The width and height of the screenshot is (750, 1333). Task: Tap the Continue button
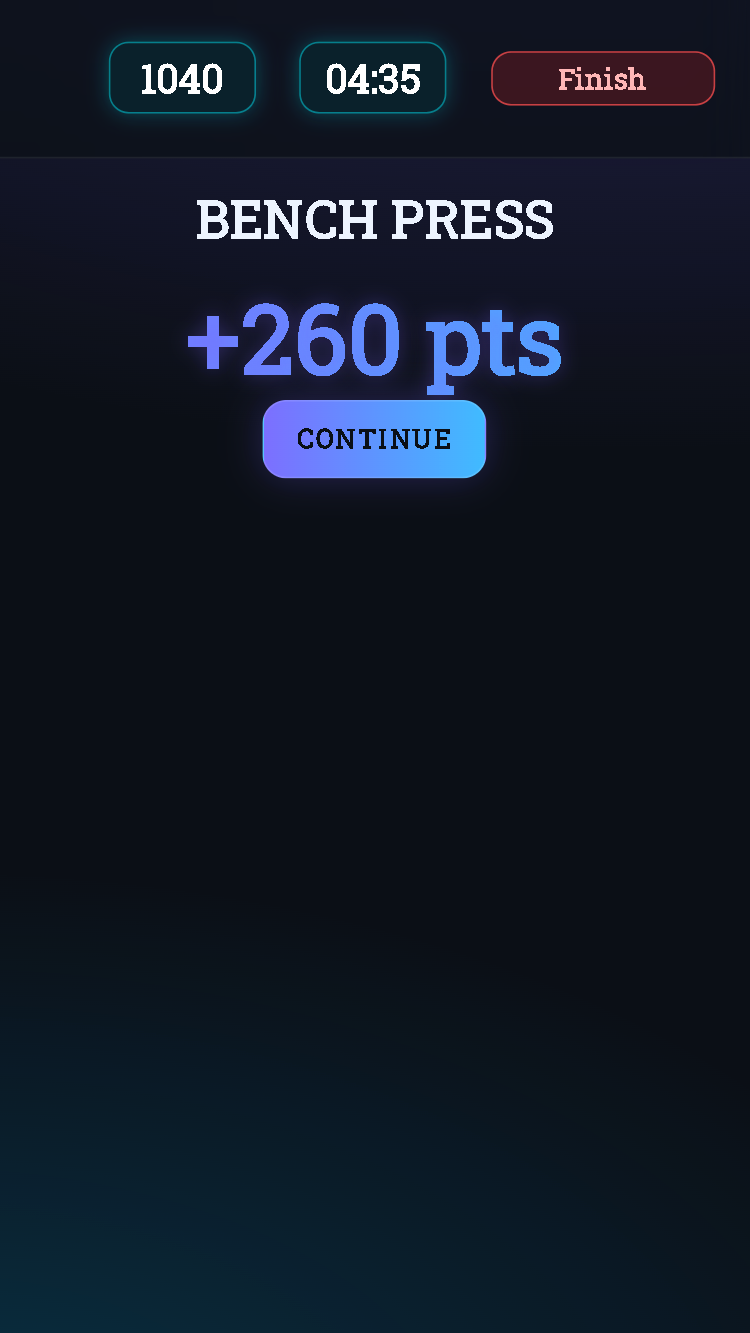[374, 439]
